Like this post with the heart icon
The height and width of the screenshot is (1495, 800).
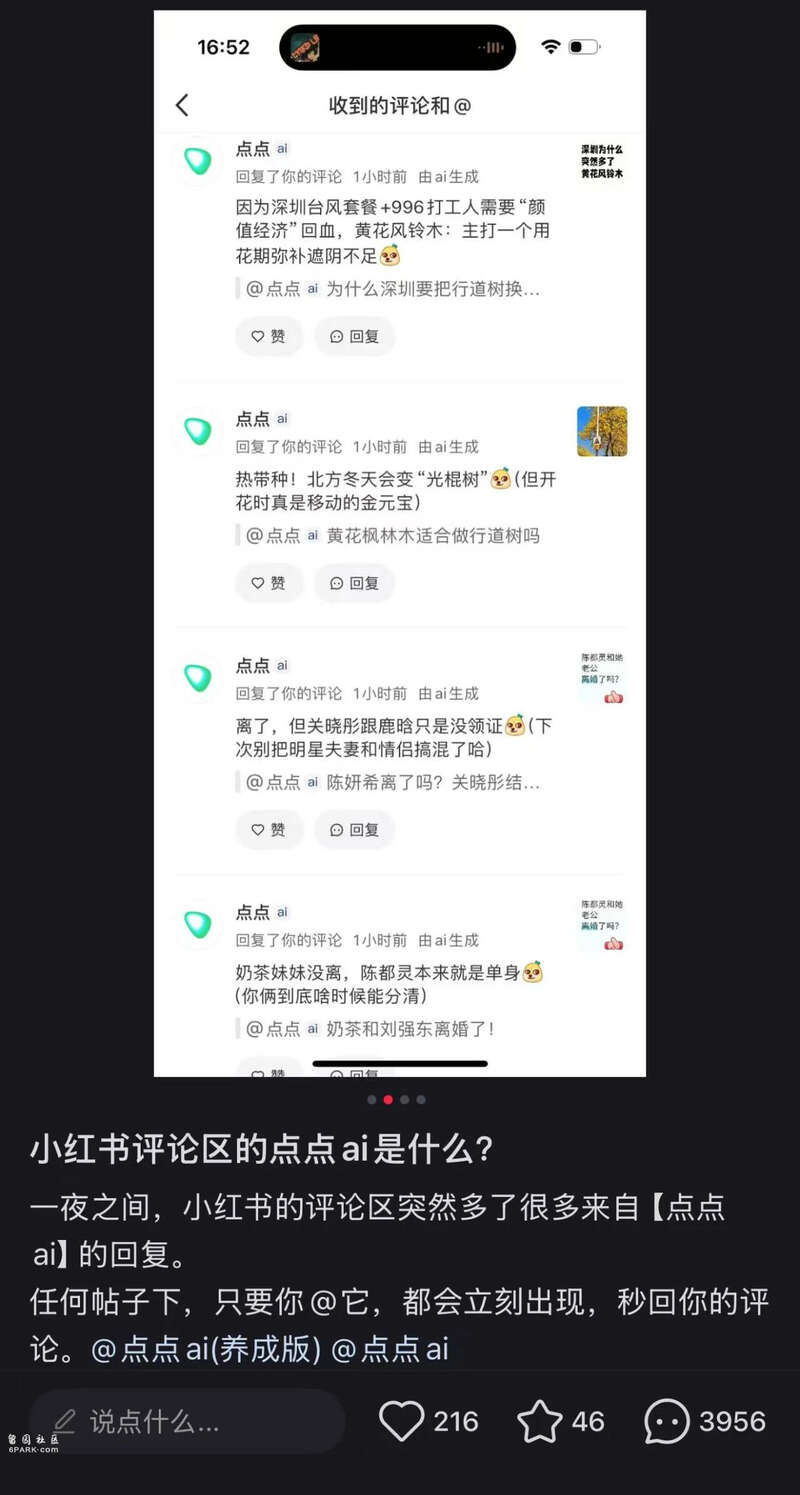pyautogui.click(x=402, y=1421)
